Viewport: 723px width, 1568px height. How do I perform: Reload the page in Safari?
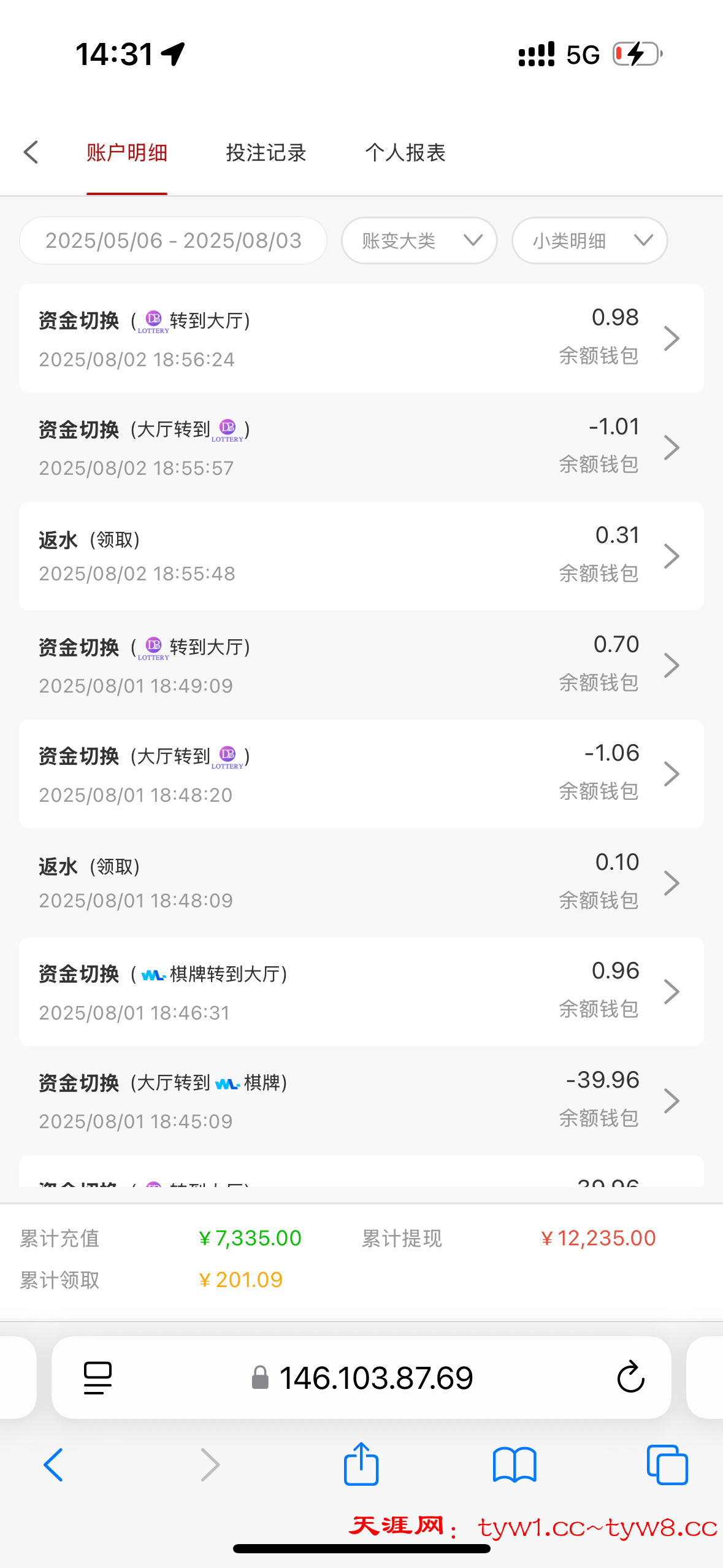(630, 1378)
